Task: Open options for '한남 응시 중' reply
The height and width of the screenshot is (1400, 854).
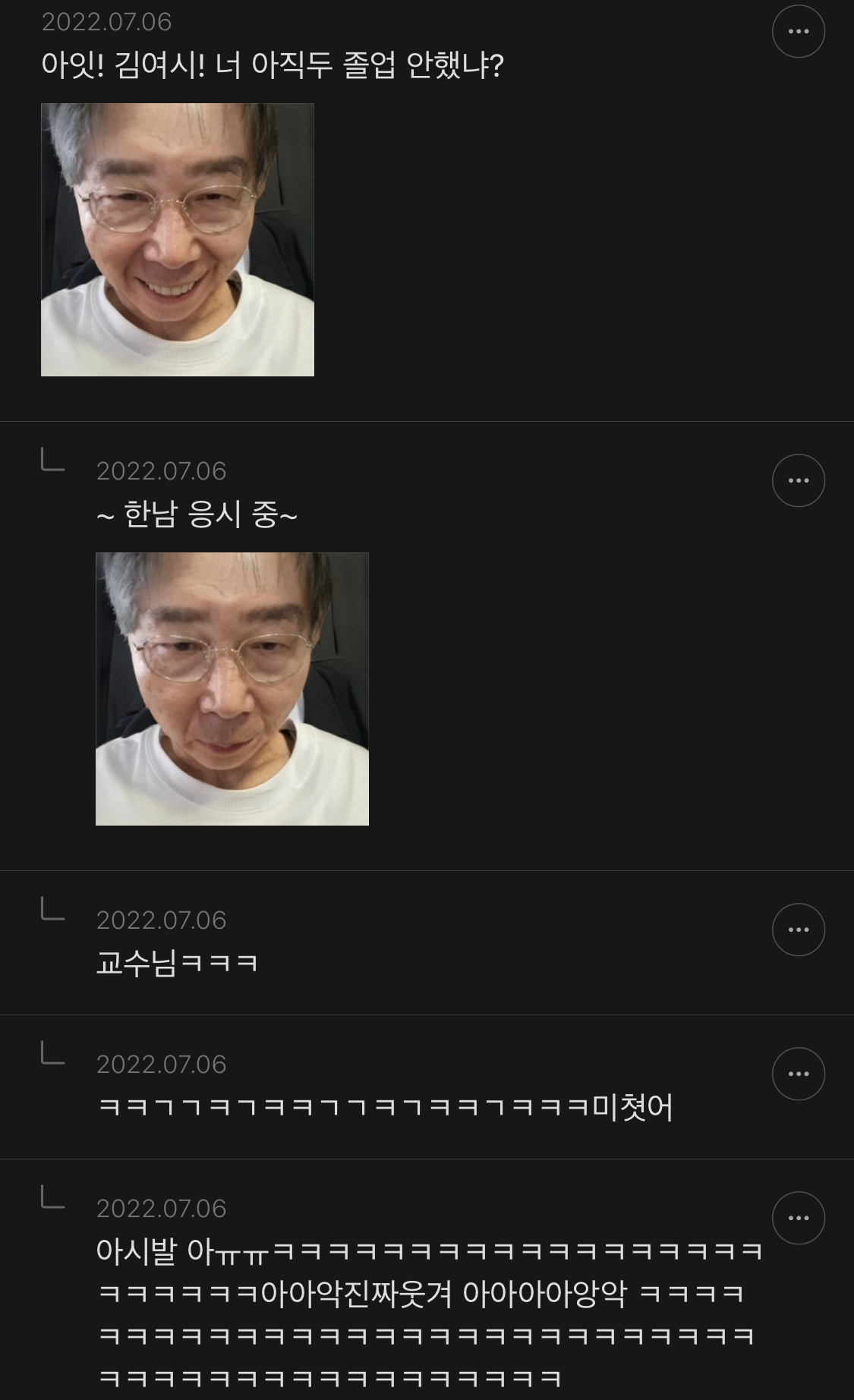Action: pyautogui.click(x=798, y=480)
